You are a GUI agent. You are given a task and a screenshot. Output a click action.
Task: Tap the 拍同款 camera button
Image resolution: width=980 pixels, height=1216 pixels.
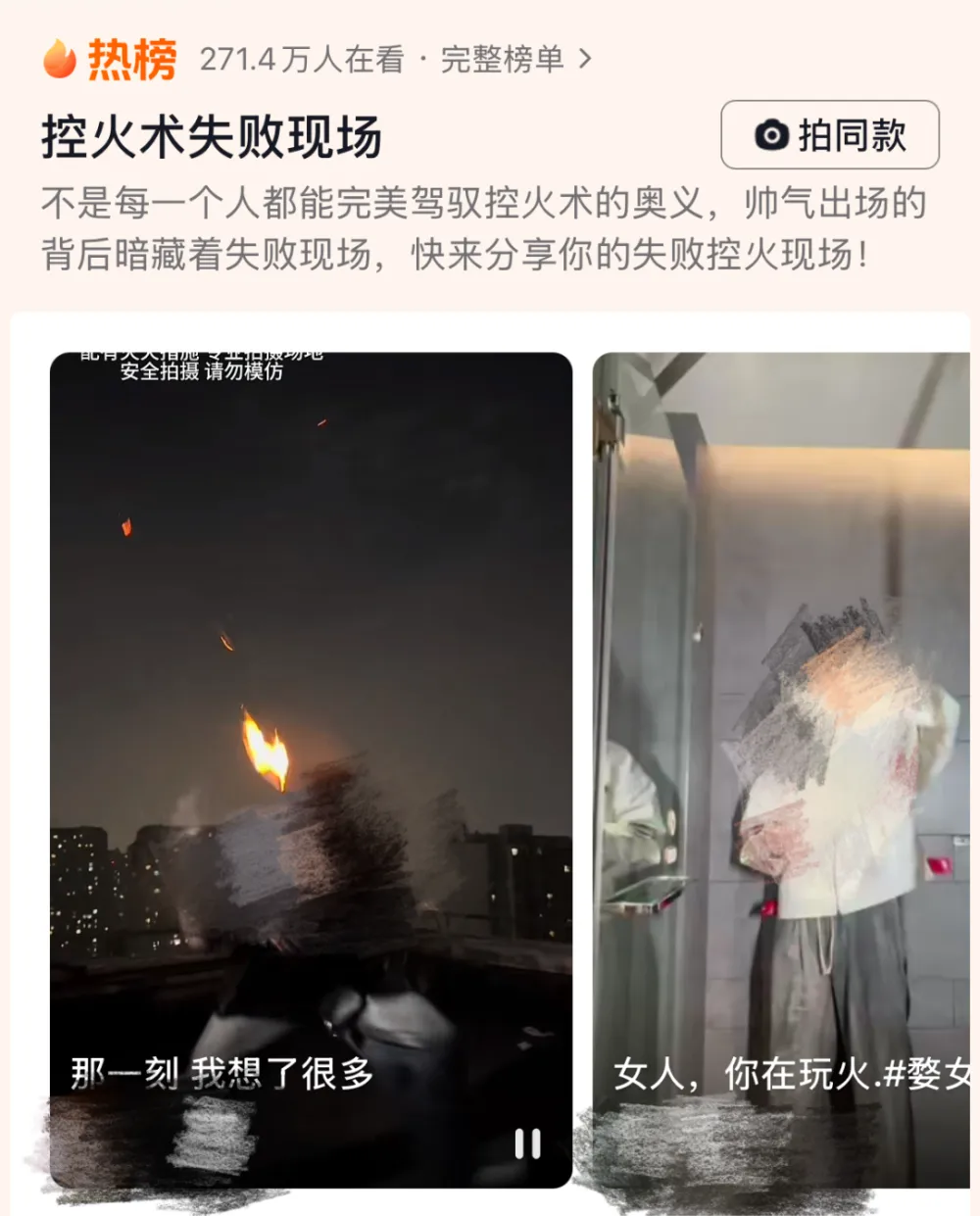(x=829, y=135)
